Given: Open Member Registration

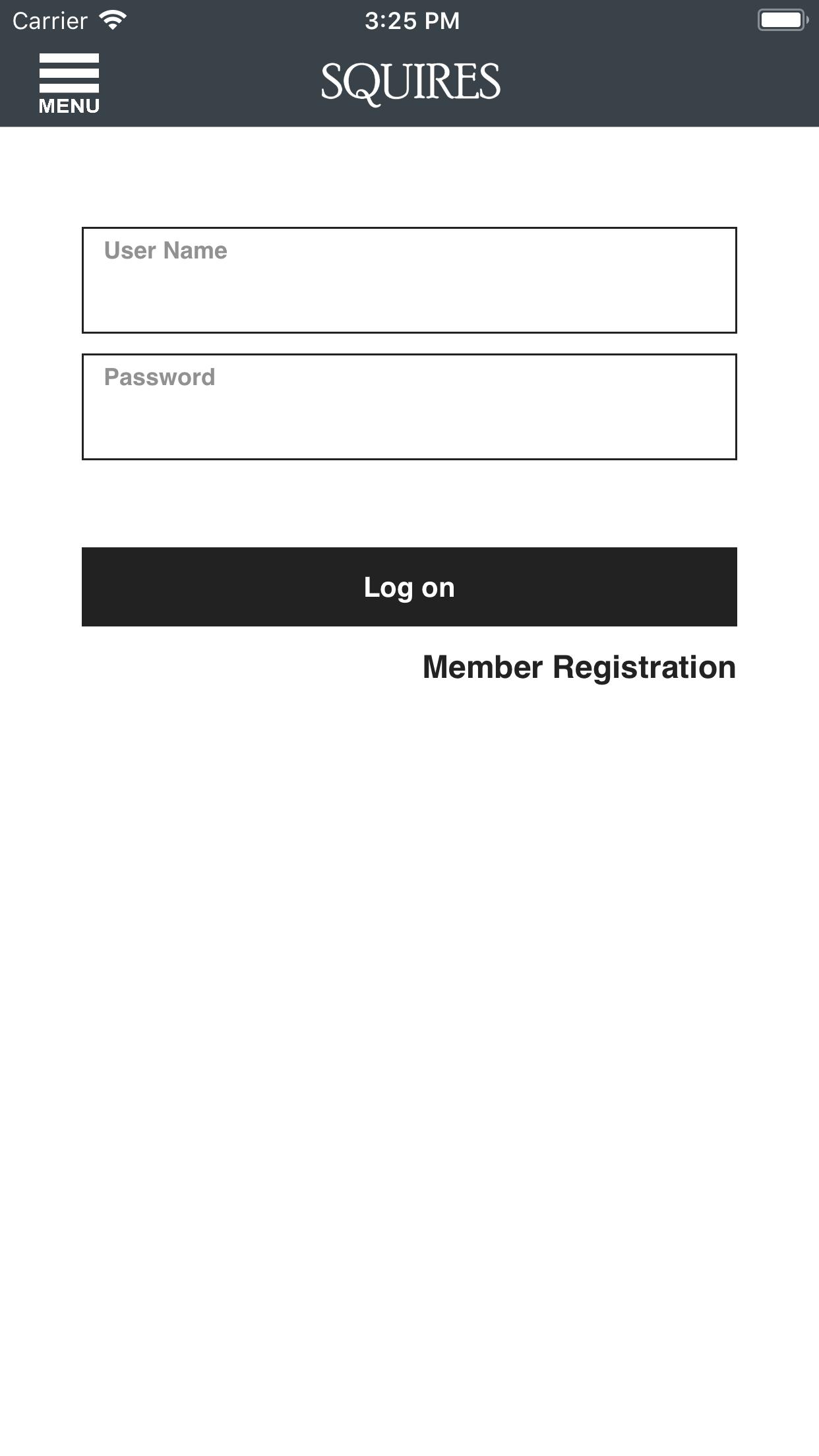Looking at the screenshot, I should tap(579, 667).
